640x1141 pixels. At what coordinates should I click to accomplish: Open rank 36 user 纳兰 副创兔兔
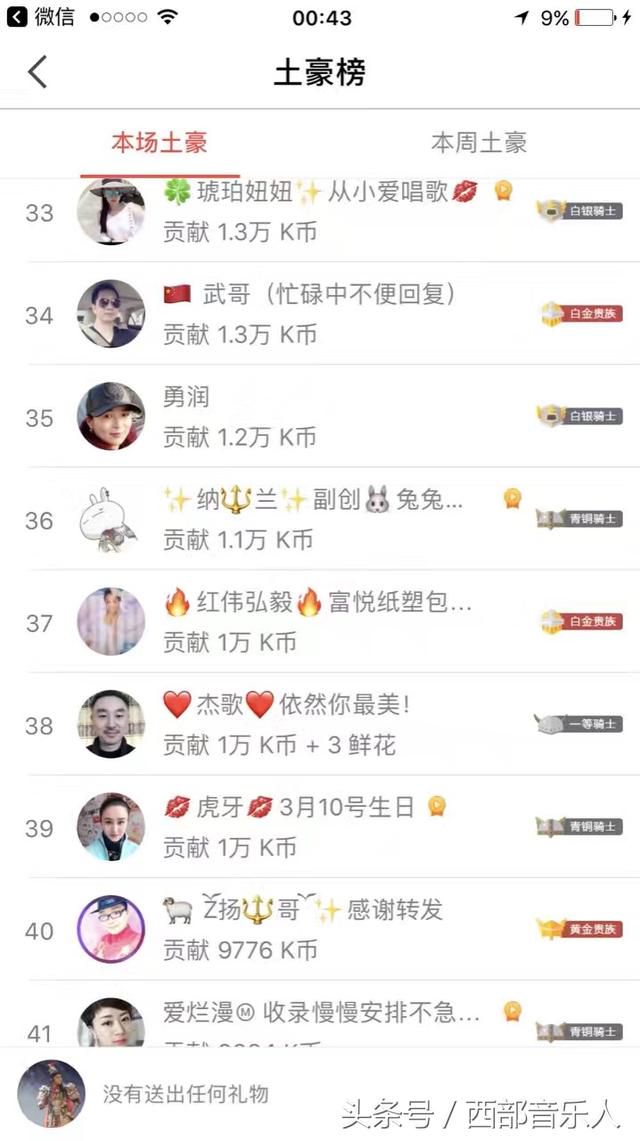coord(320,519)
